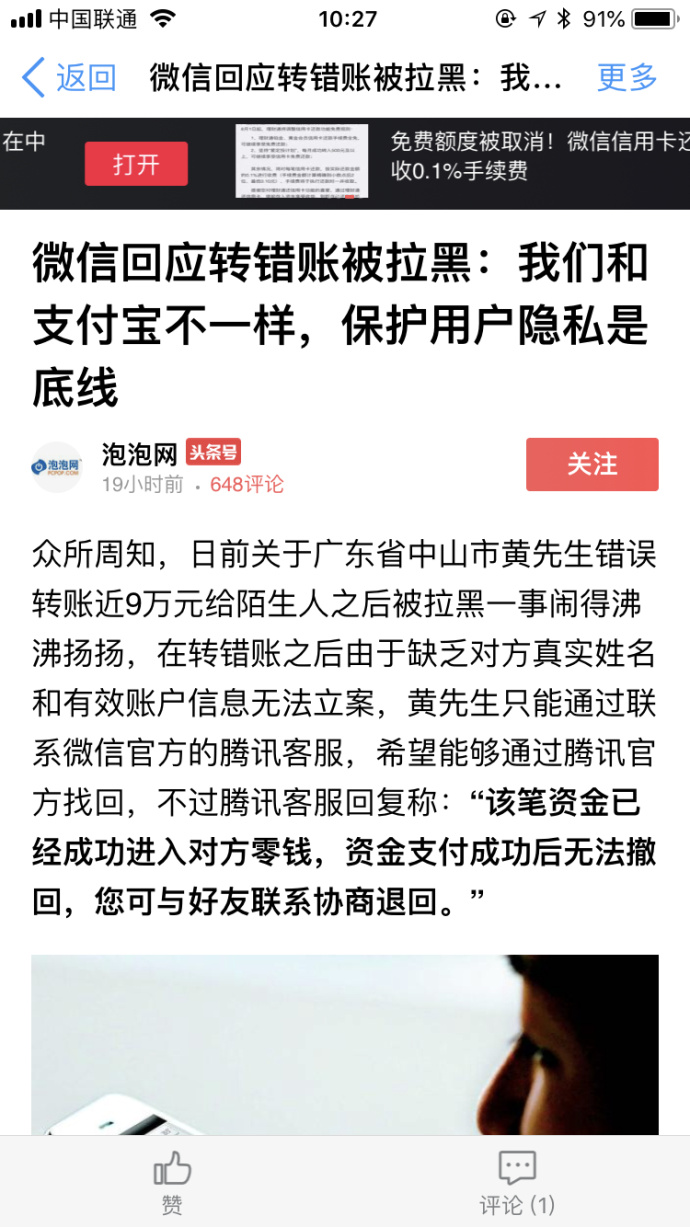Go back with the 返回 button
690x1227 pixels.
(70, 77)
